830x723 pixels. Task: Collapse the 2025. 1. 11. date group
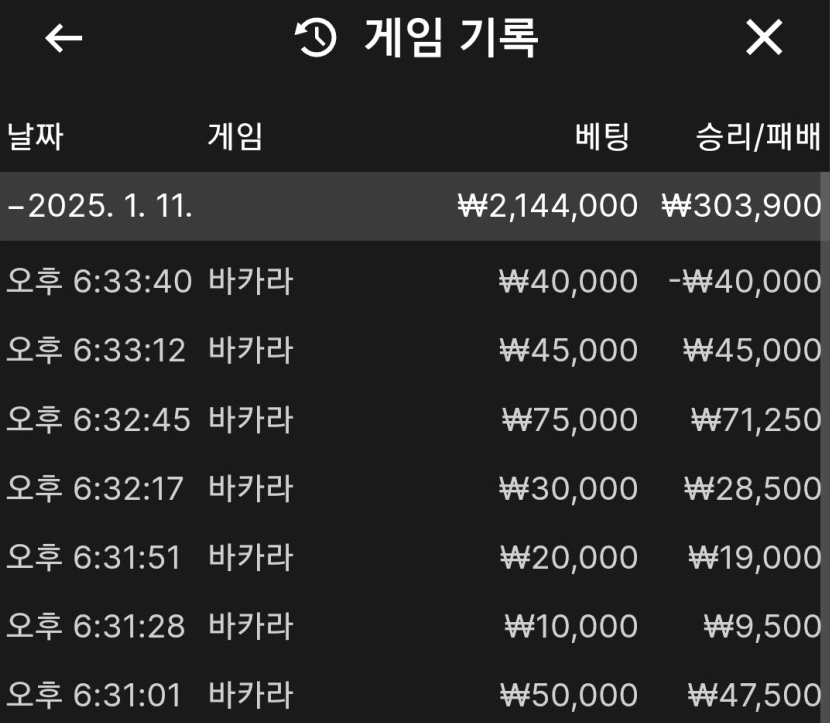pos(100,206)
